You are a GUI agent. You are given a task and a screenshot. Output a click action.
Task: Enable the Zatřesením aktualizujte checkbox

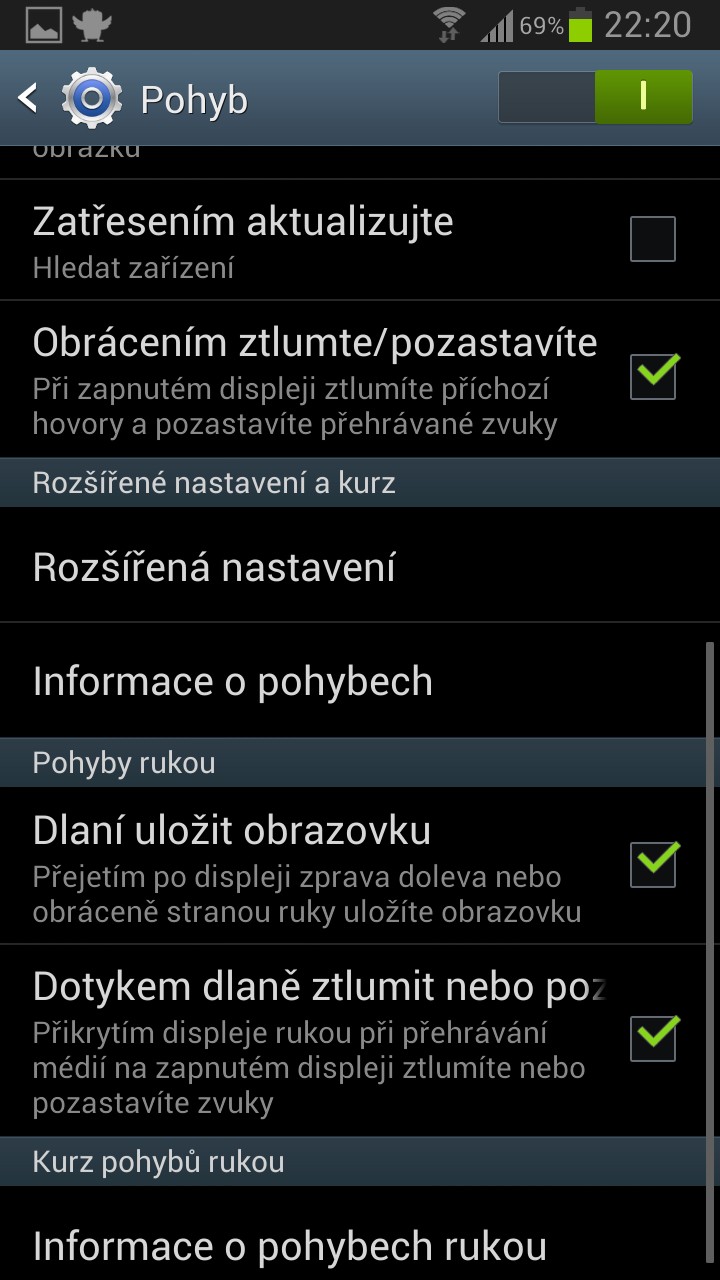click(x=653, y=239)
